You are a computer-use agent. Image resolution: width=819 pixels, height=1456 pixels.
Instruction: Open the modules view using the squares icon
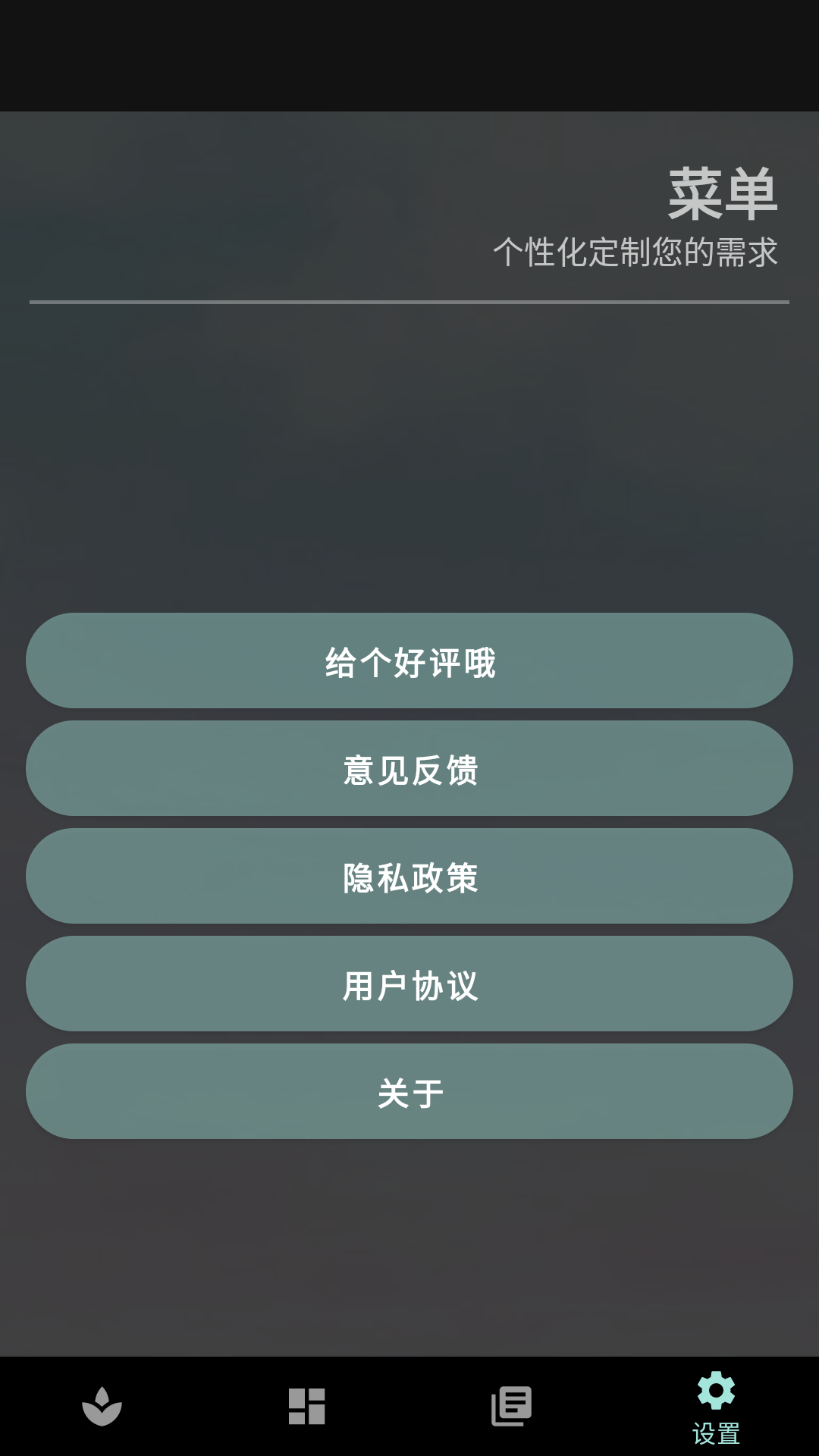click(307, 1407)
